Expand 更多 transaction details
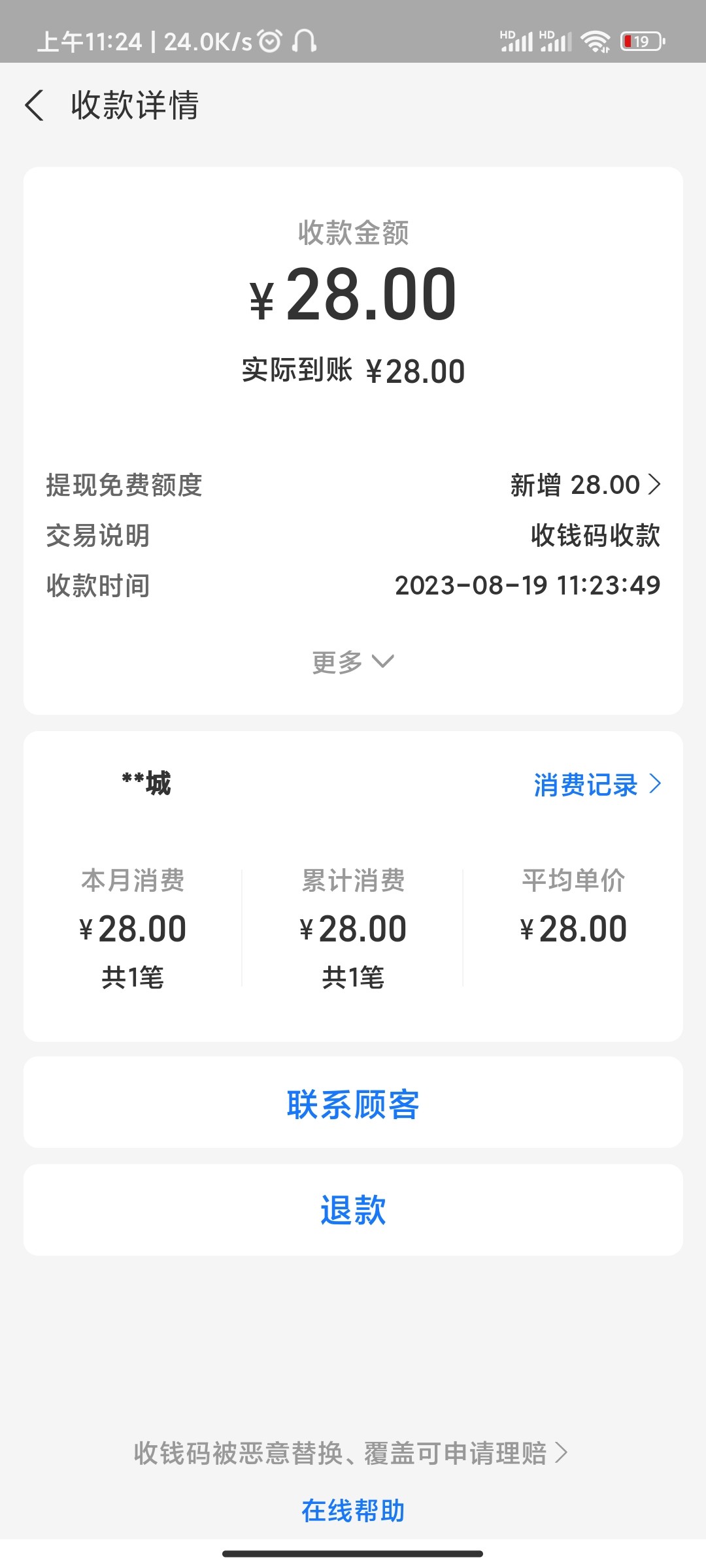 (x=353, y=662)
